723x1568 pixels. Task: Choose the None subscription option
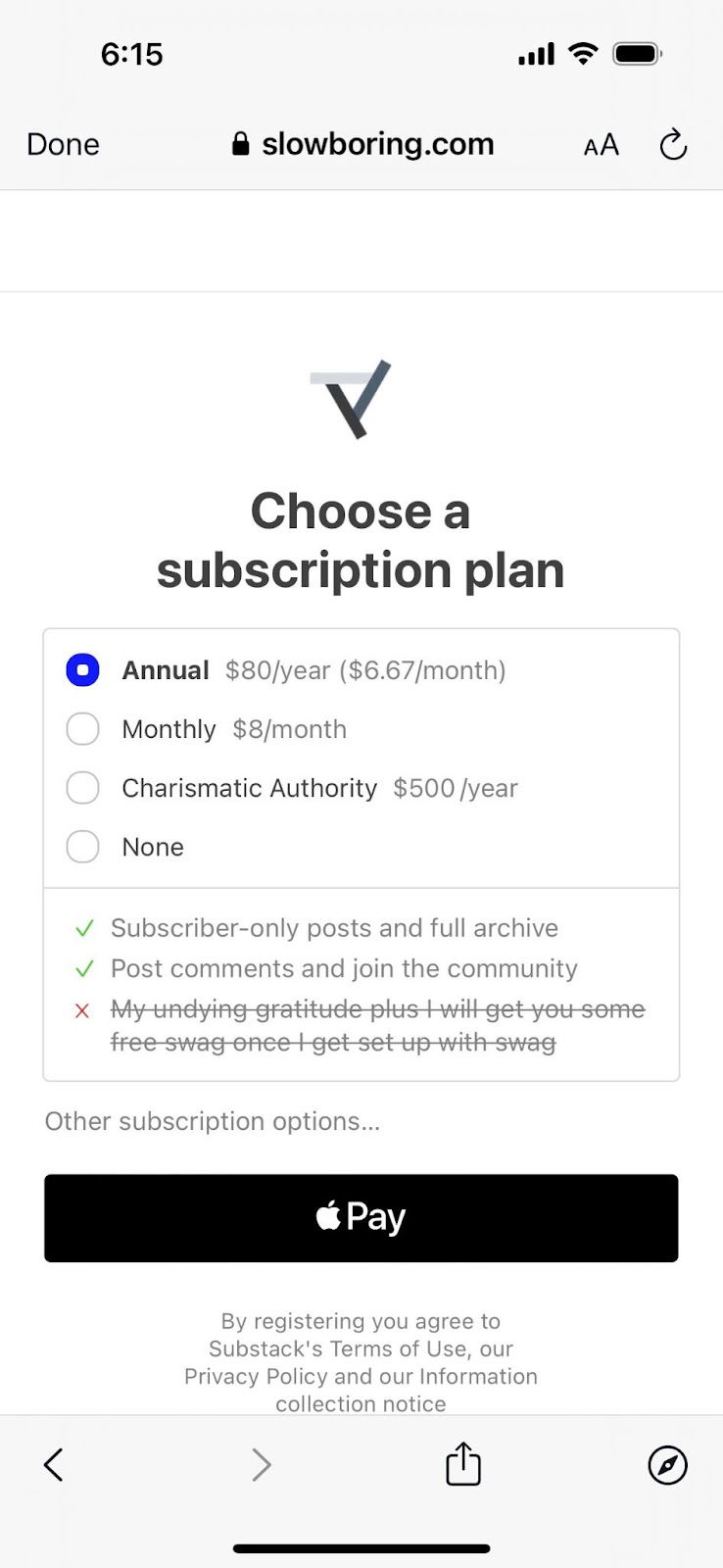[x=82, y=847]
